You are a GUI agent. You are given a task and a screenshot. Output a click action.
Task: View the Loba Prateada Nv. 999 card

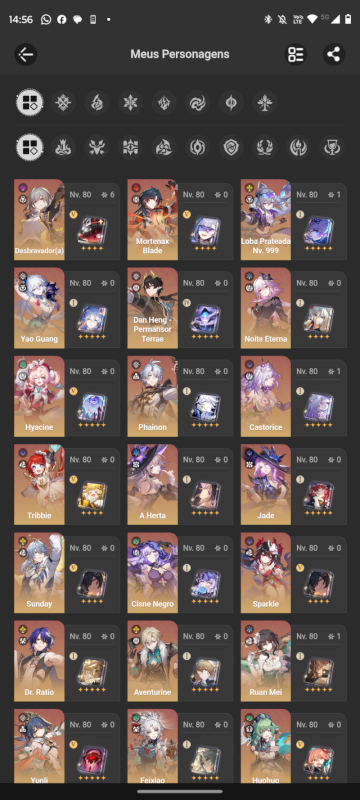(x=294, y=219)
